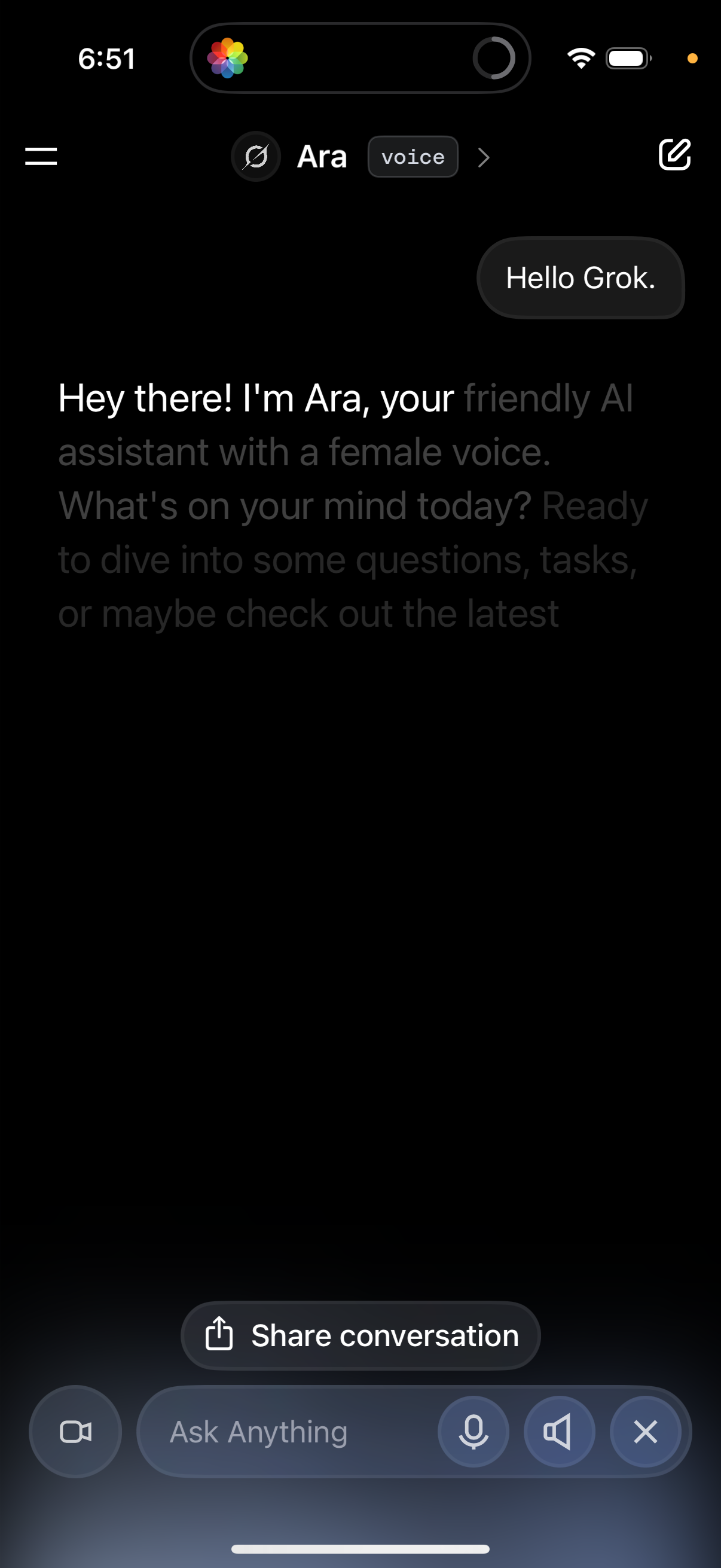This screenshot has height=1568, width=721.
Task: Tap the share icon on Share conversation
Action: 219,1334
